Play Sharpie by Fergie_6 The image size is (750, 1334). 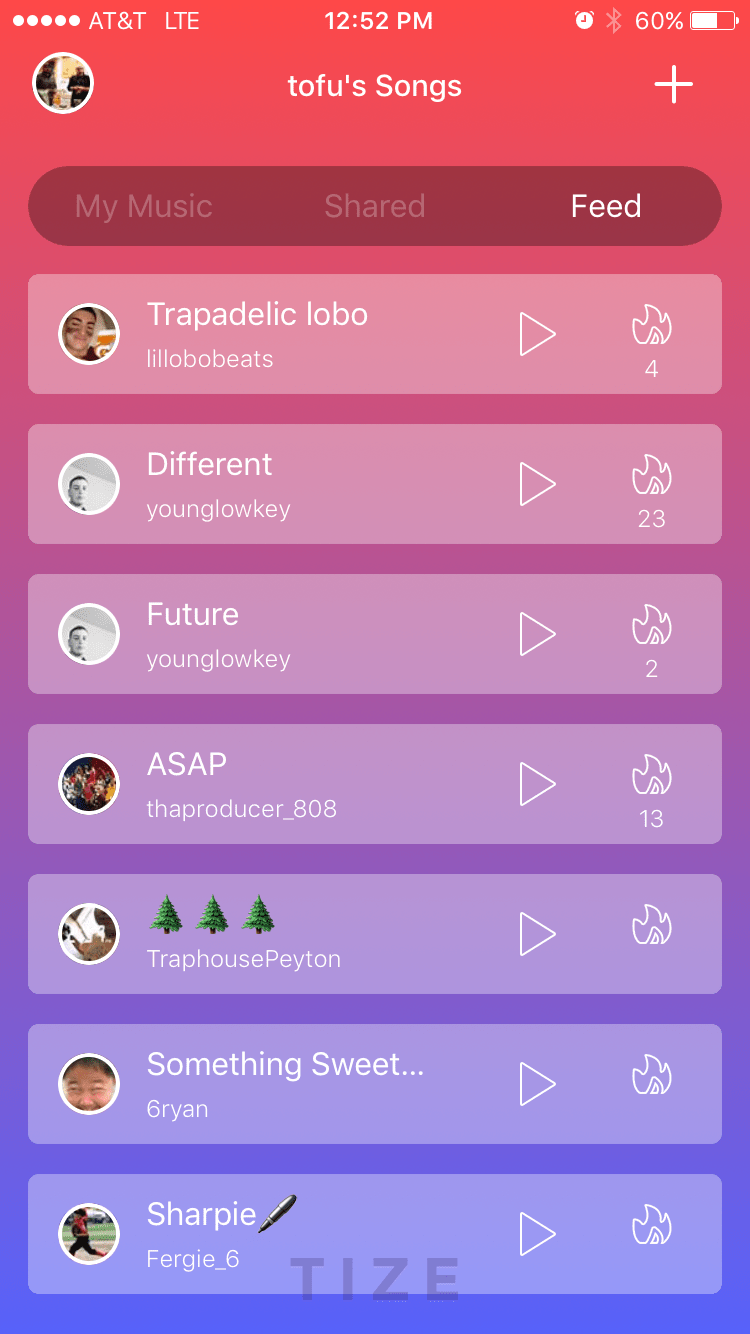538,1234
